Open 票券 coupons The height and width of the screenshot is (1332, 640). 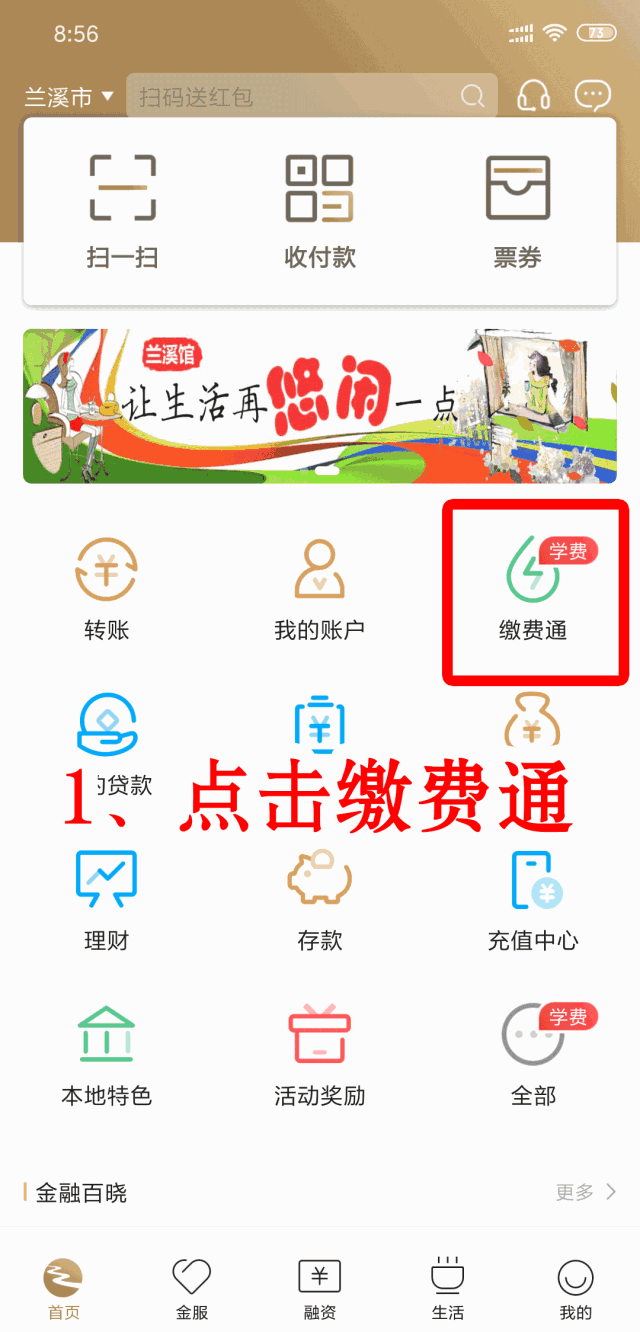click(518, 212)
